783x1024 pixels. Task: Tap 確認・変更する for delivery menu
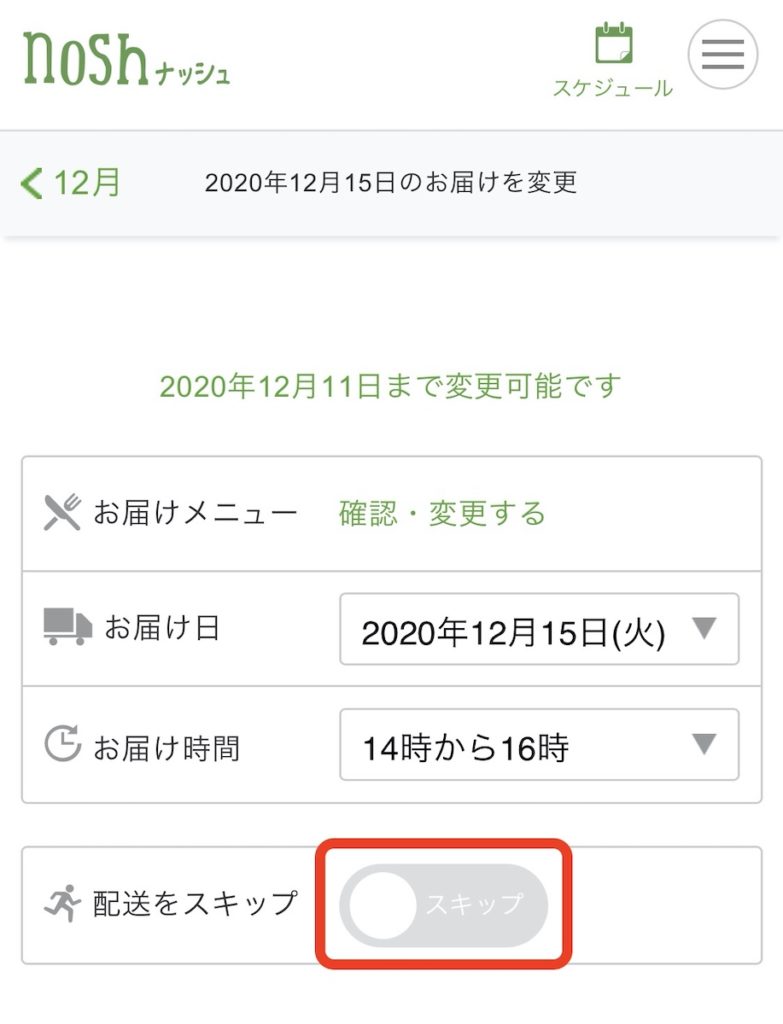tap(442, 514)
